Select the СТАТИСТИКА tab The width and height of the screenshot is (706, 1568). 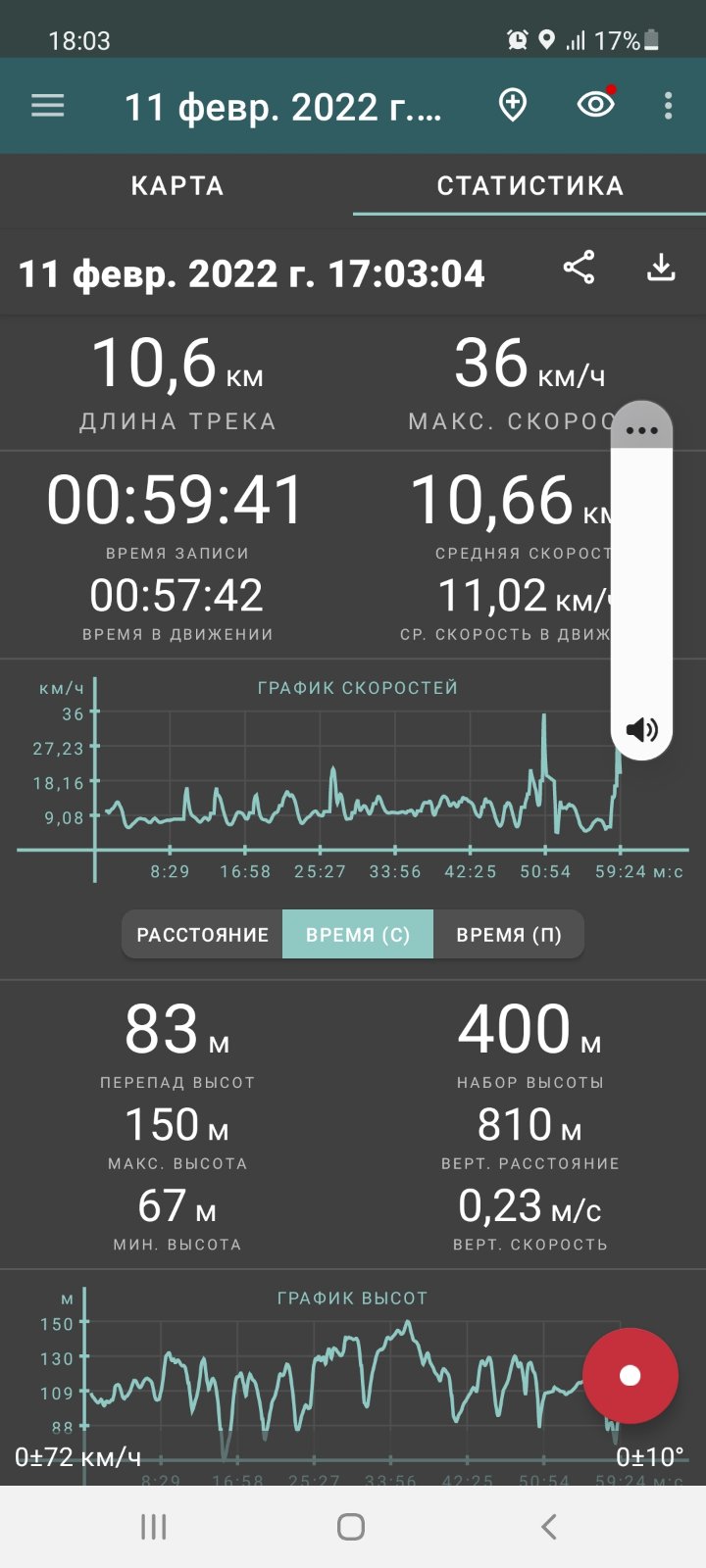(x=529, y=186)
